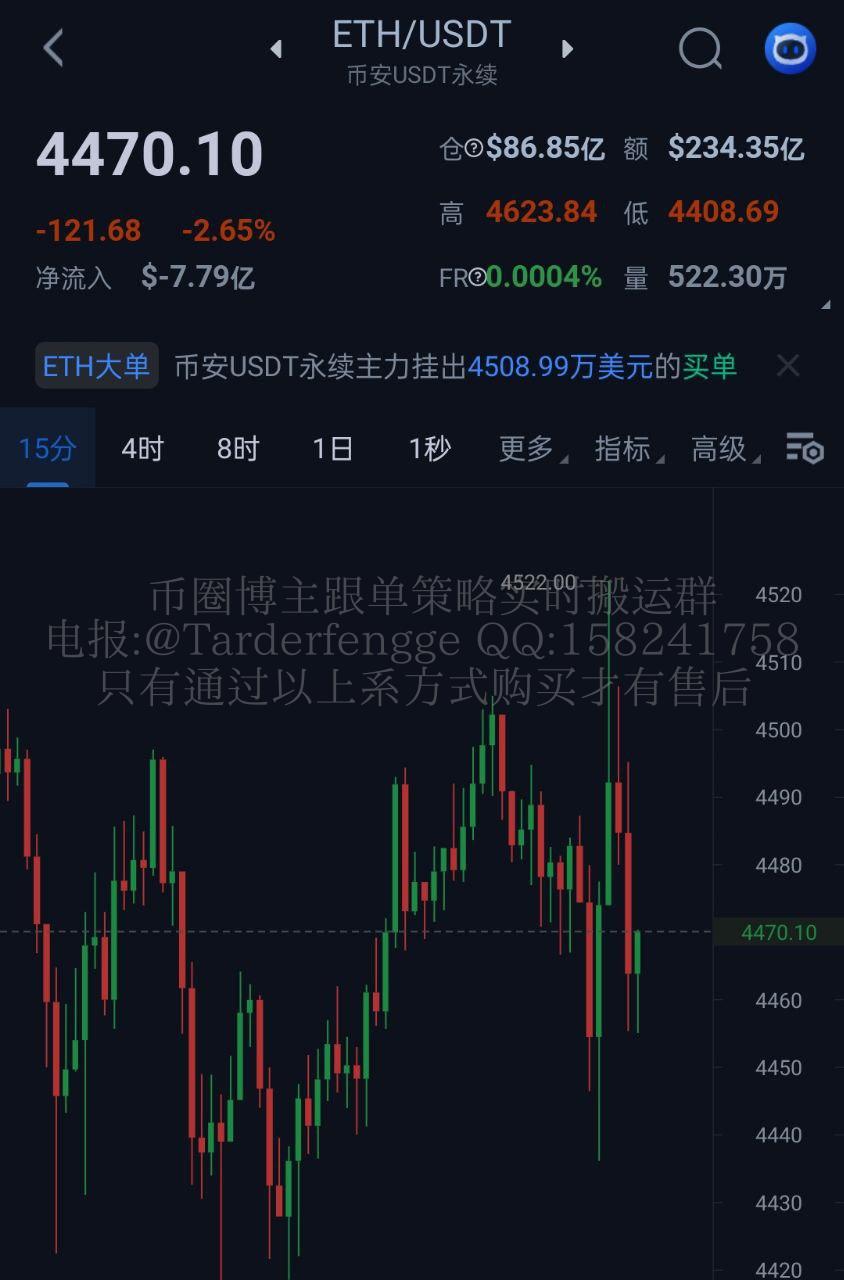Open chart settings icon
The height and width of the screenshot is (1280, 844).
pos(804,449)
